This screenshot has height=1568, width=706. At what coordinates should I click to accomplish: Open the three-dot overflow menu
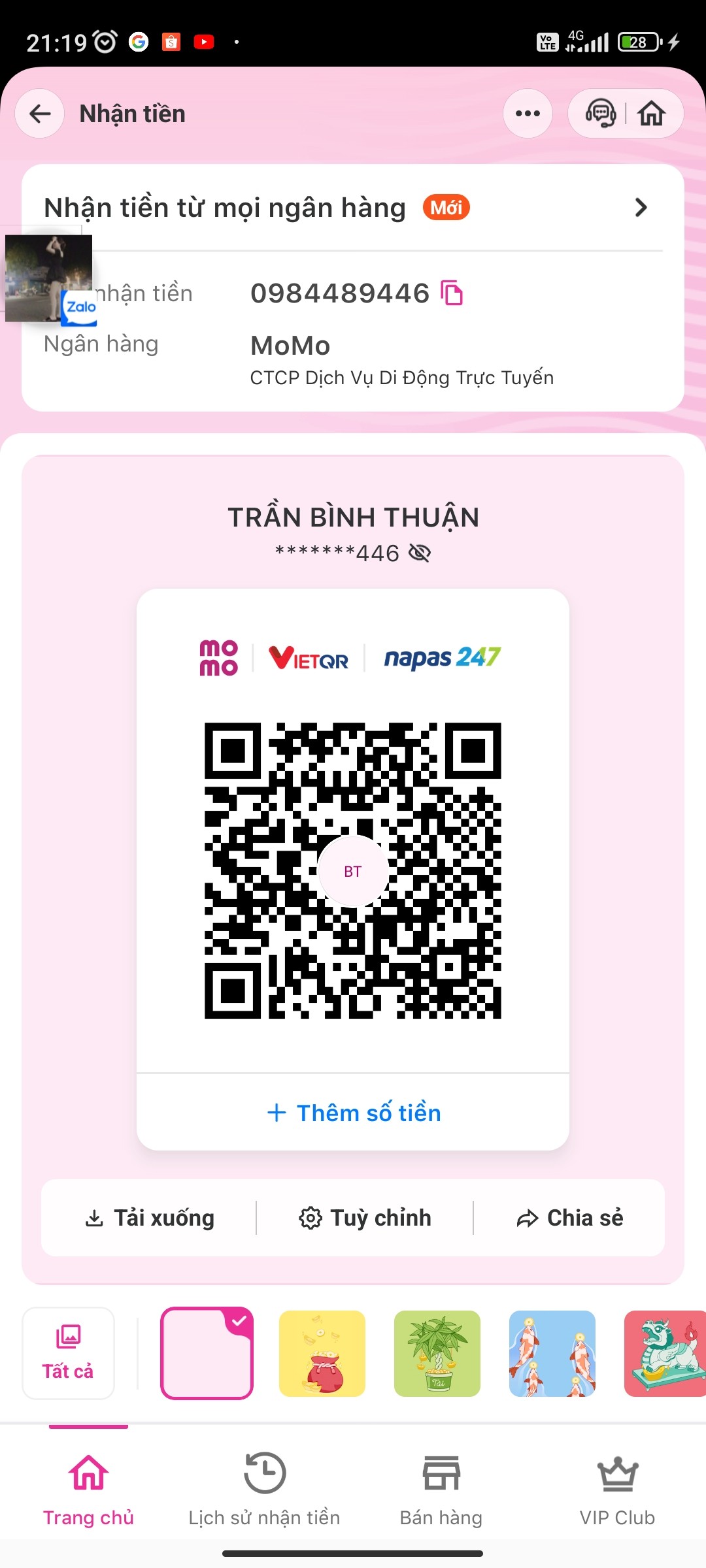[528, 114]
